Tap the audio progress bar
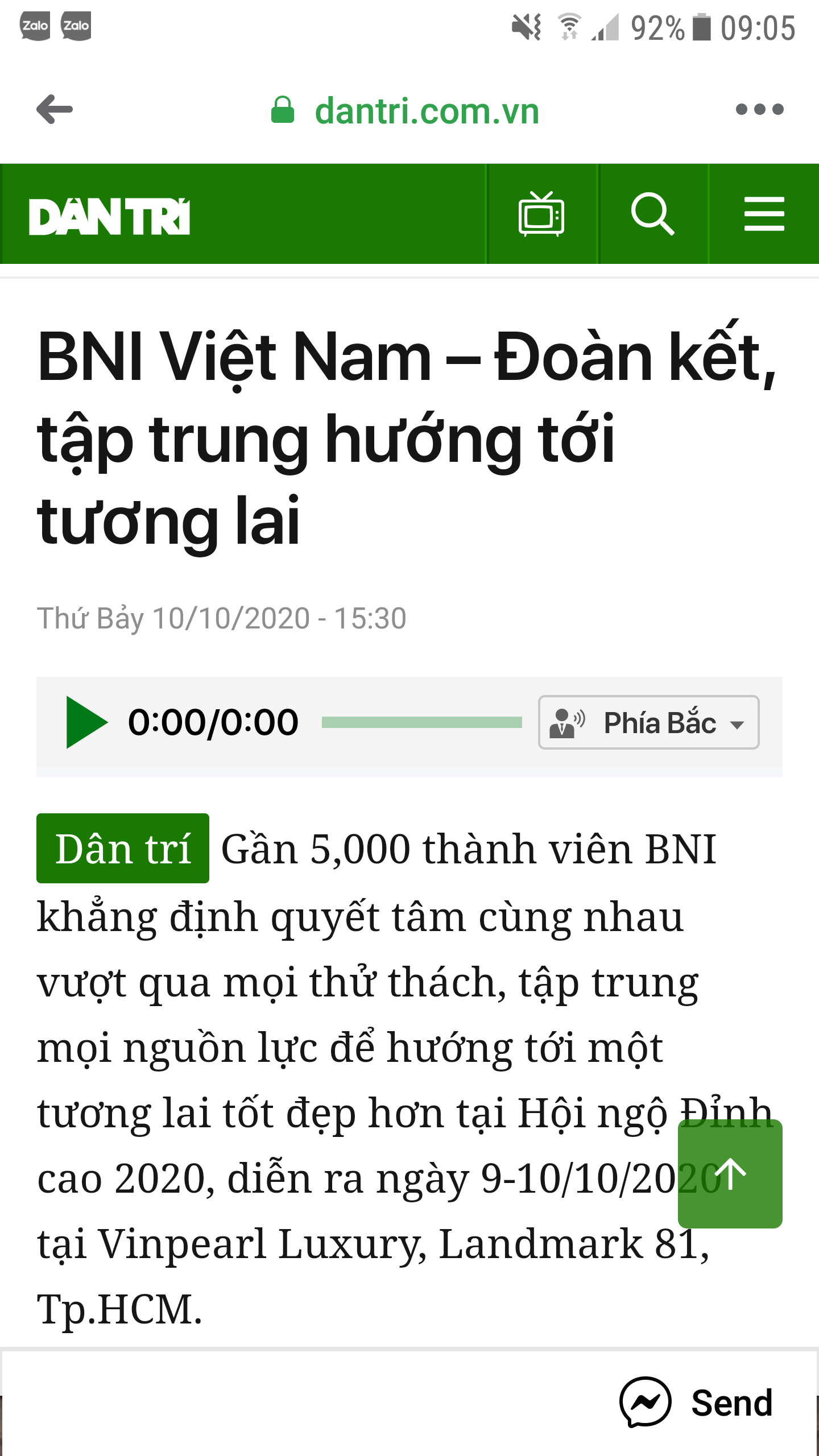This screenshot has width=819, height=1456. (421, 722)
